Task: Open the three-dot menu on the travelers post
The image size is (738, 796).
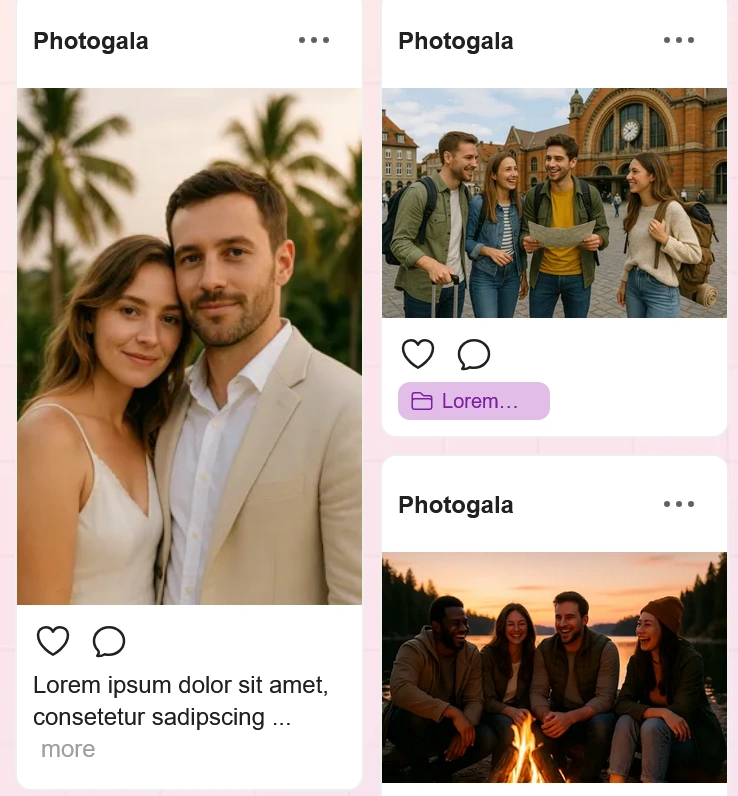Action: pos(679,40)
